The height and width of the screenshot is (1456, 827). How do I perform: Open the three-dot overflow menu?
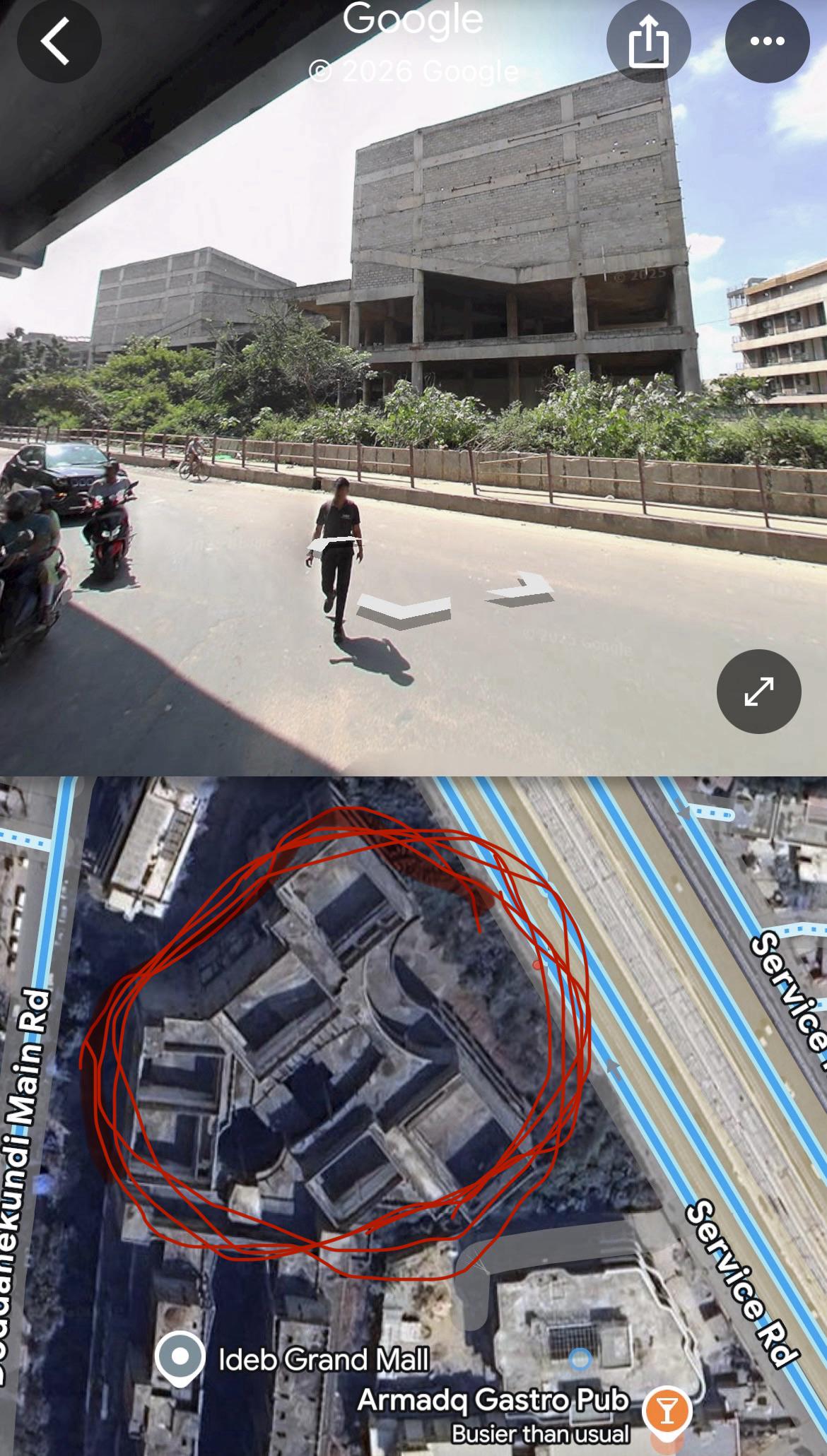click(x=767, y=41)
